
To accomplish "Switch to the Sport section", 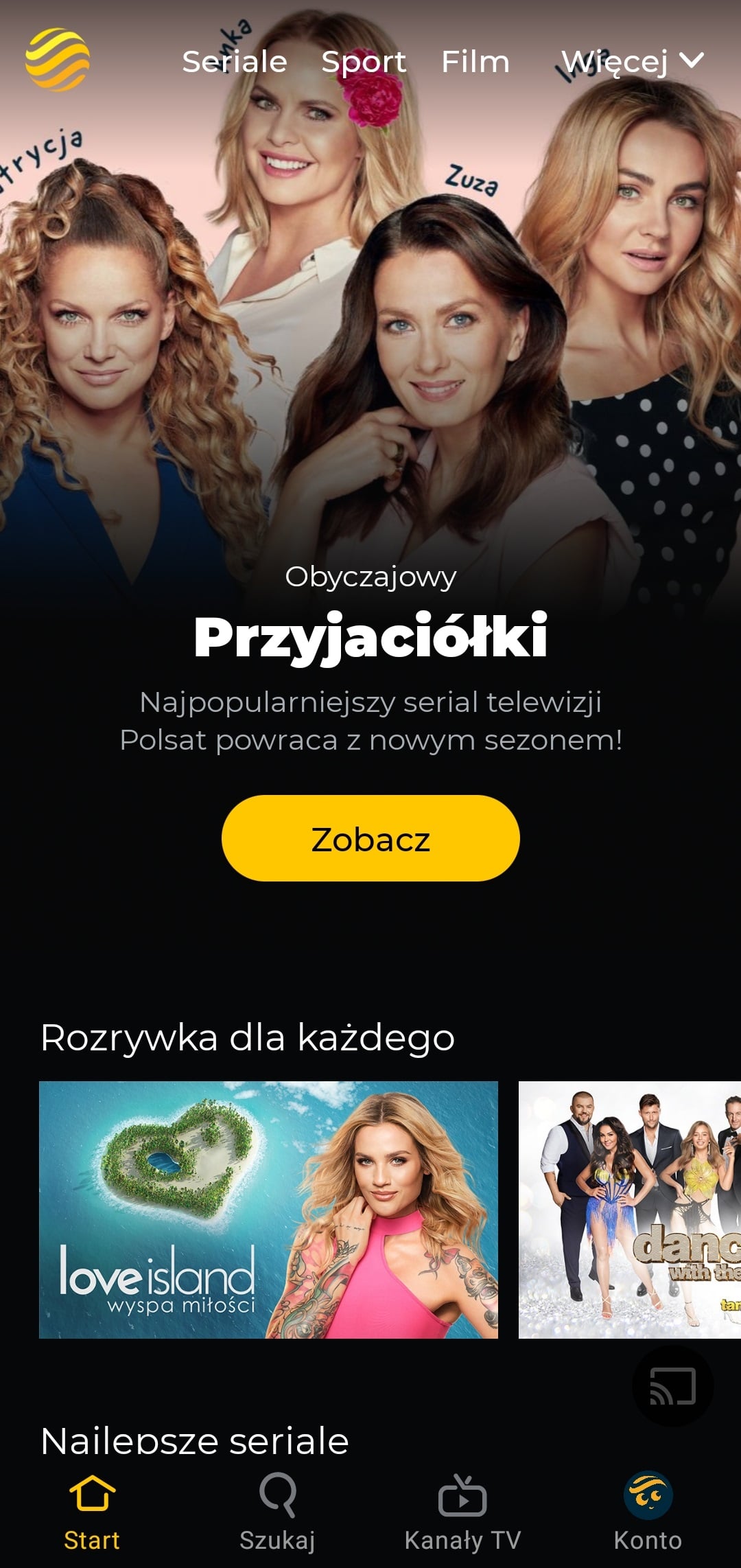I will (364, 62).
